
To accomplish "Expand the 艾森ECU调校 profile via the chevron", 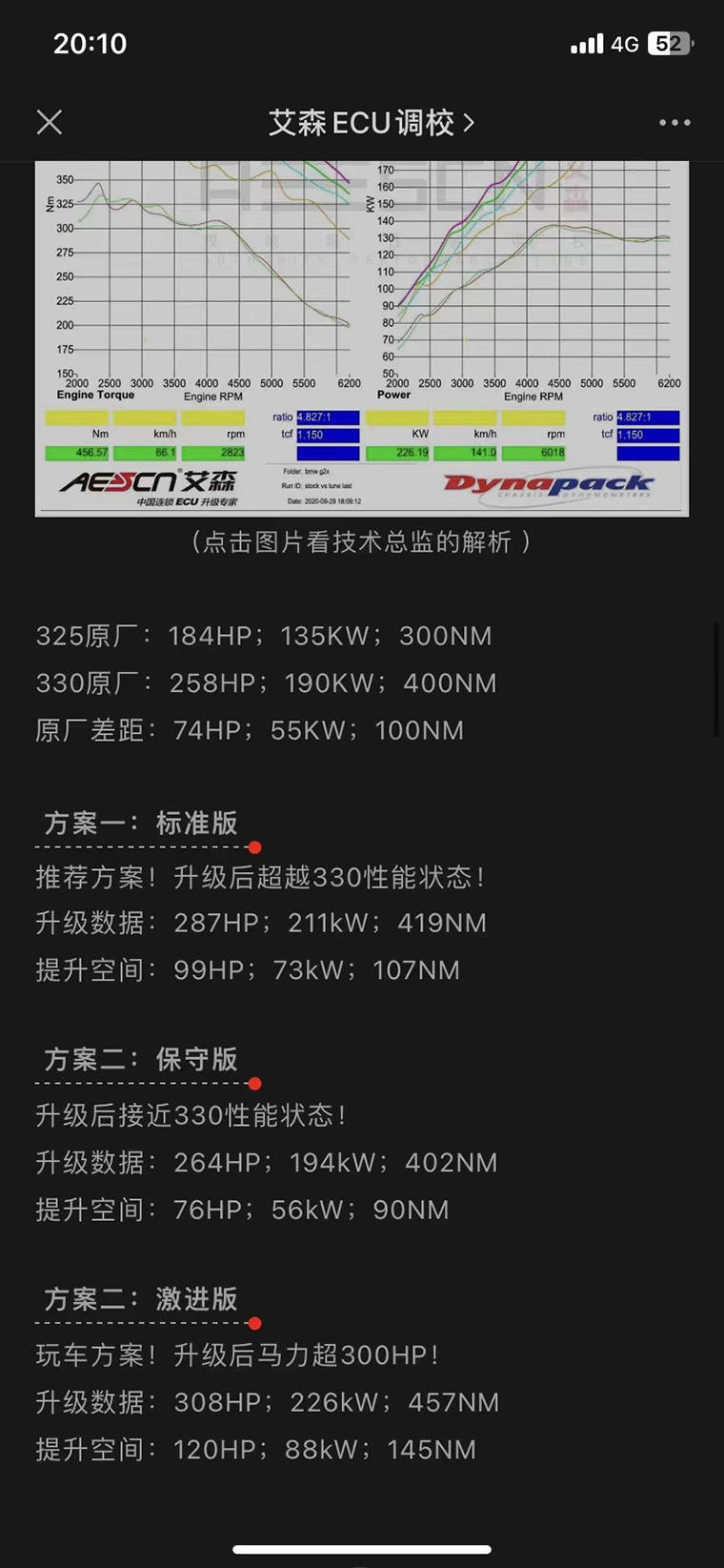I will point(470,122).
